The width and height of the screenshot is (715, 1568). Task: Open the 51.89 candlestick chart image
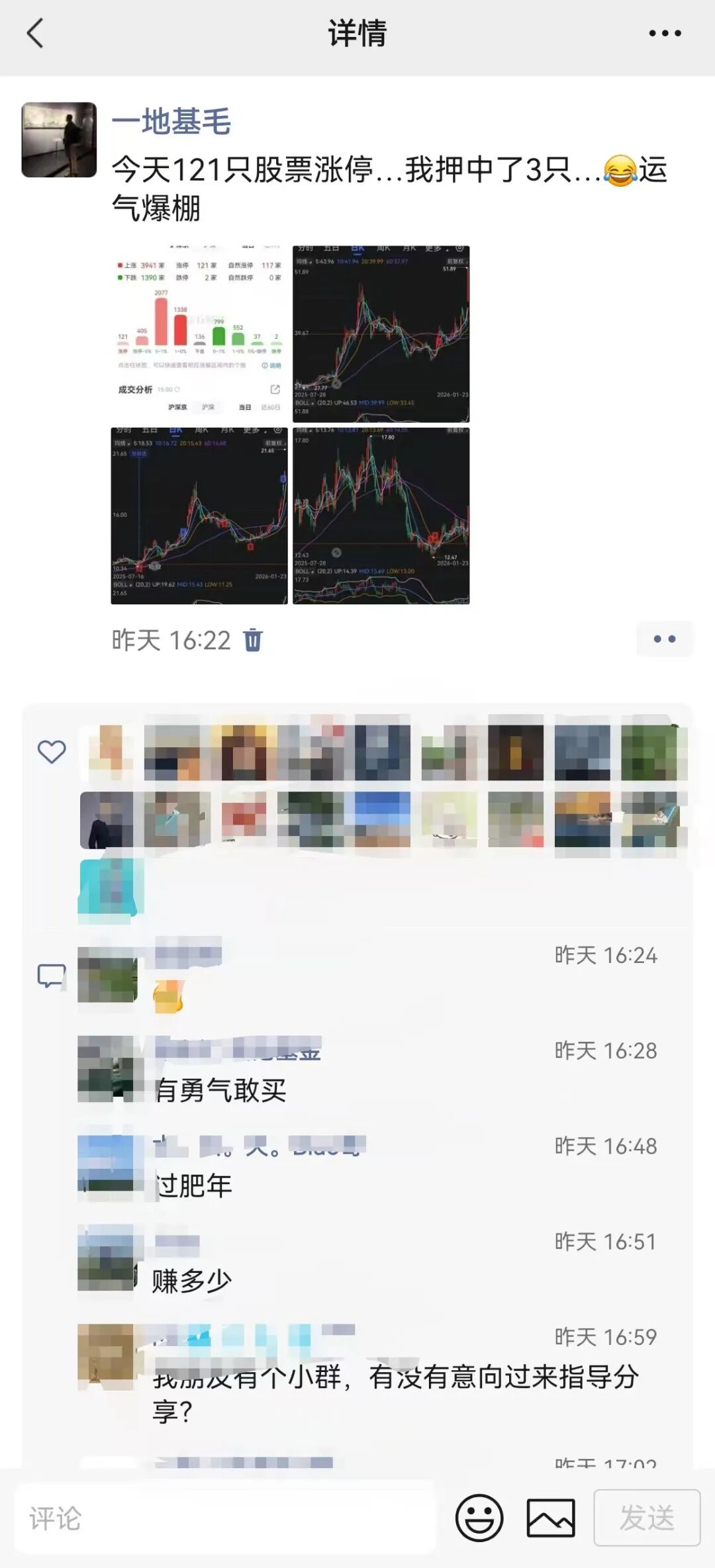(381, 334)
